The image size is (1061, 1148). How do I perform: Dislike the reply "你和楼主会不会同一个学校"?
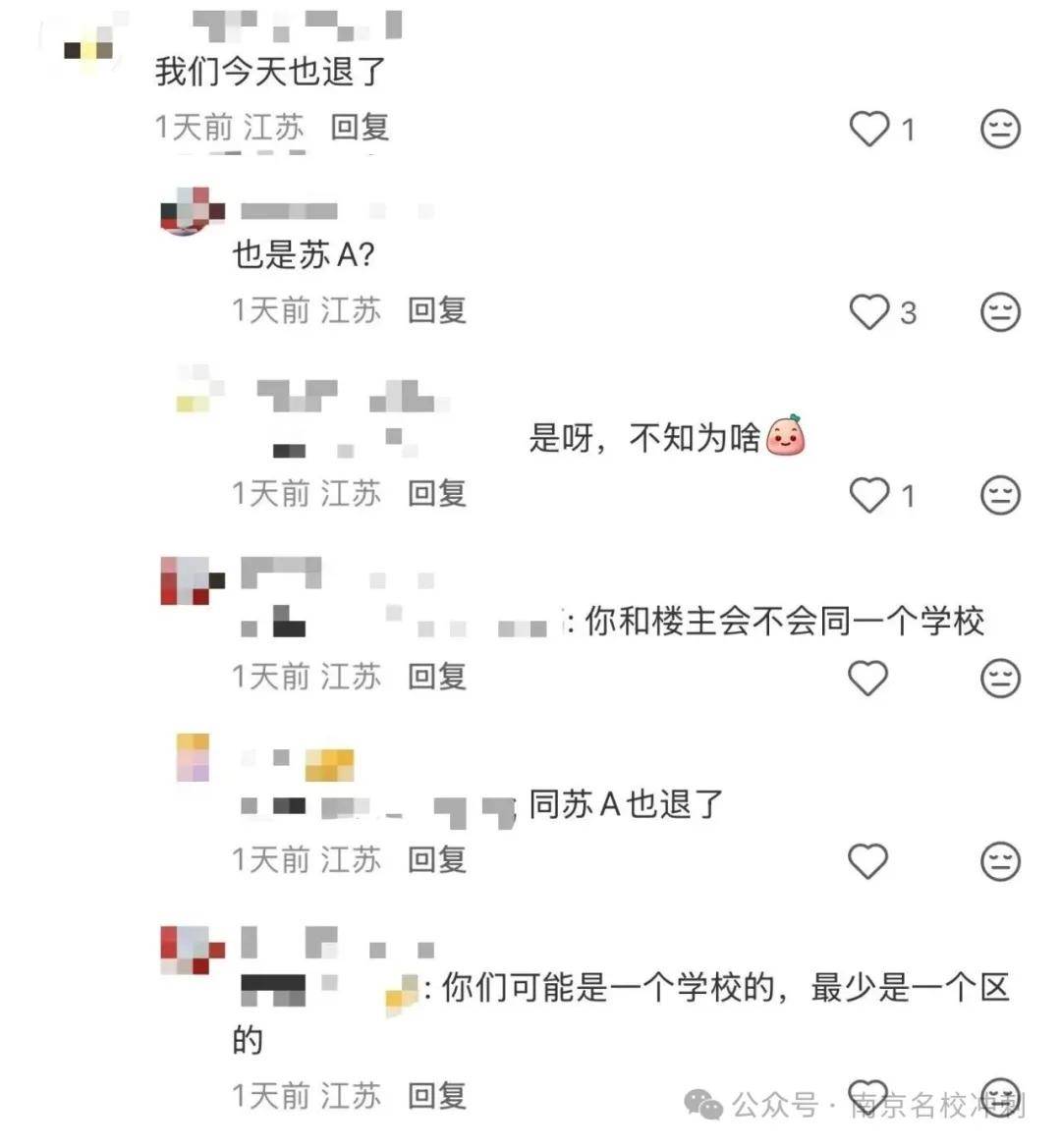1000,679
